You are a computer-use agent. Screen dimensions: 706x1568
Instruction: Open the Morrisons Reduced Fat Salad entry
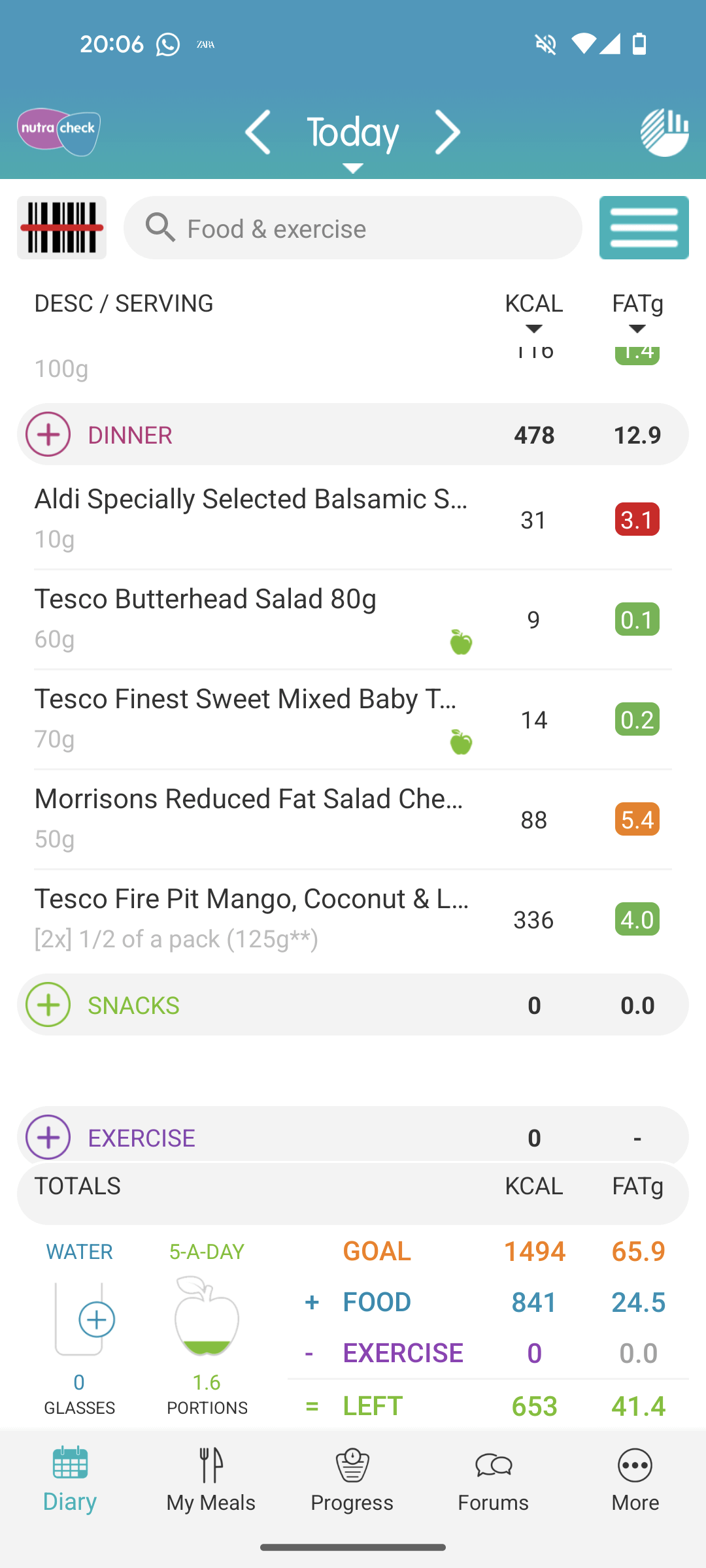pos(353,819)
